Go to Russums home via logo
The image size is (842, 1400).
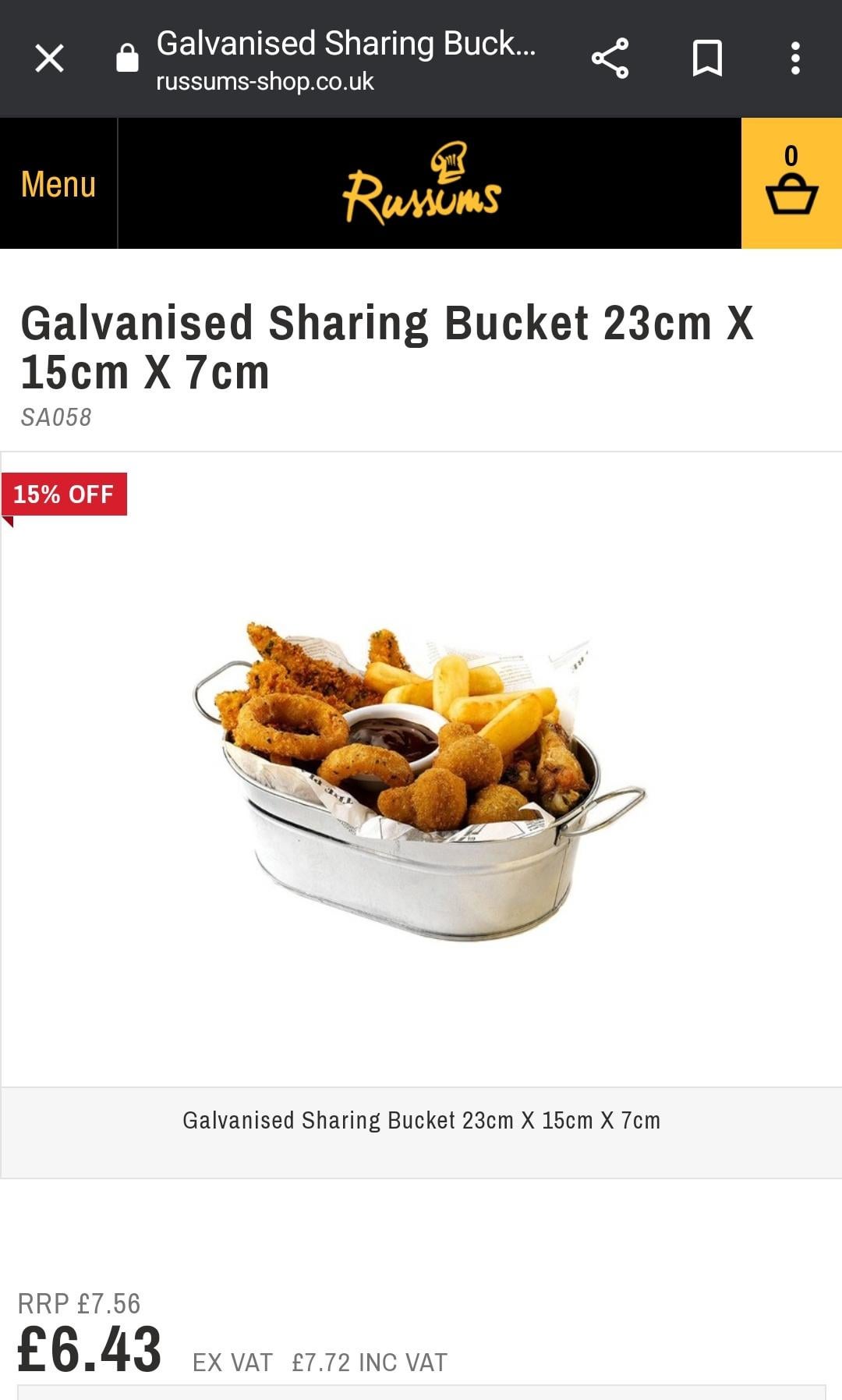(x=422, y=184)
